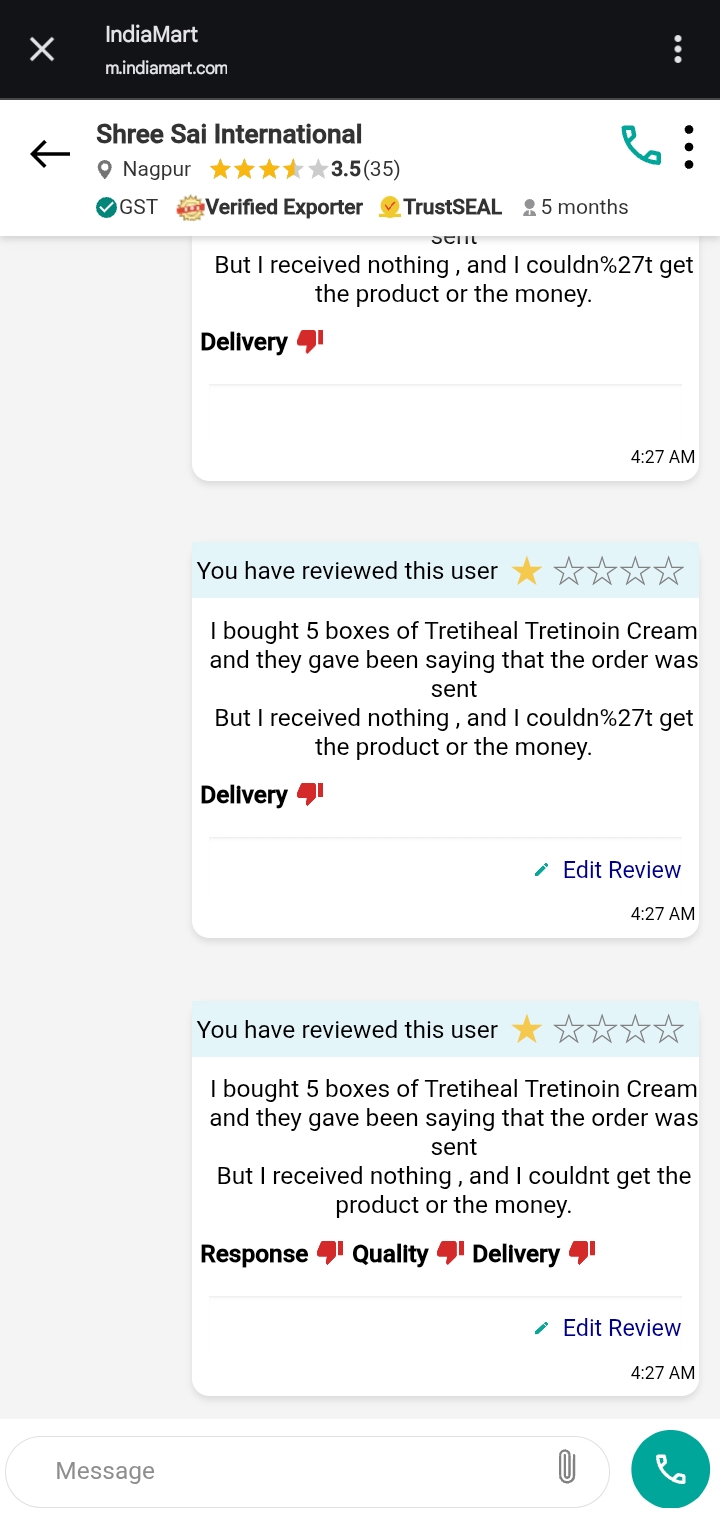Viewport: 720px width, 1526px height.
Task: Tap the green call button beside Message
Action: tap(670, 1468)
